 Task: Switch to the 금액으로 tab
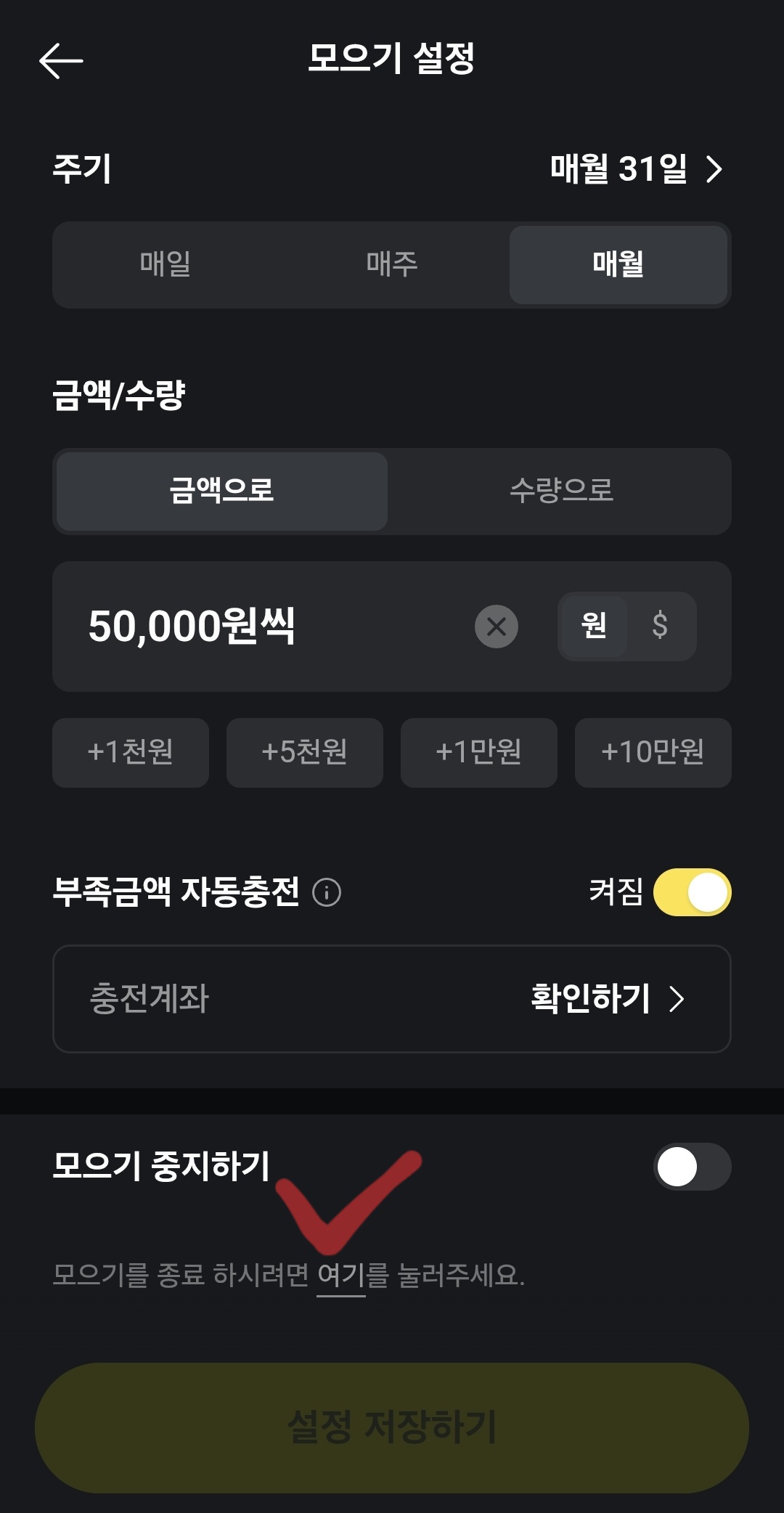[220, 492]
